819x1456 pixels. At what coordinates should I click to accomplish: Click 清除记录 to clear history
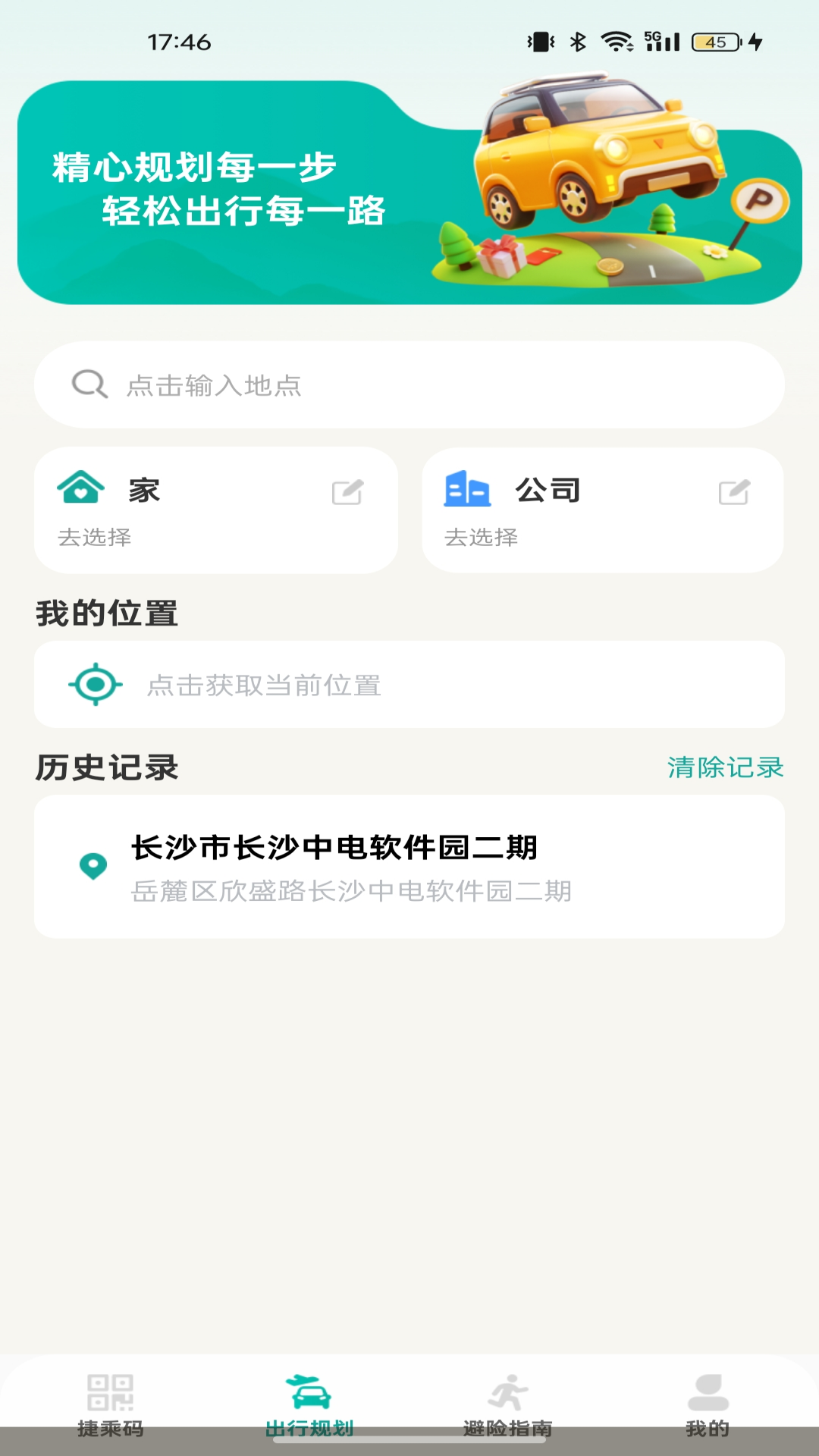[726, 768]
